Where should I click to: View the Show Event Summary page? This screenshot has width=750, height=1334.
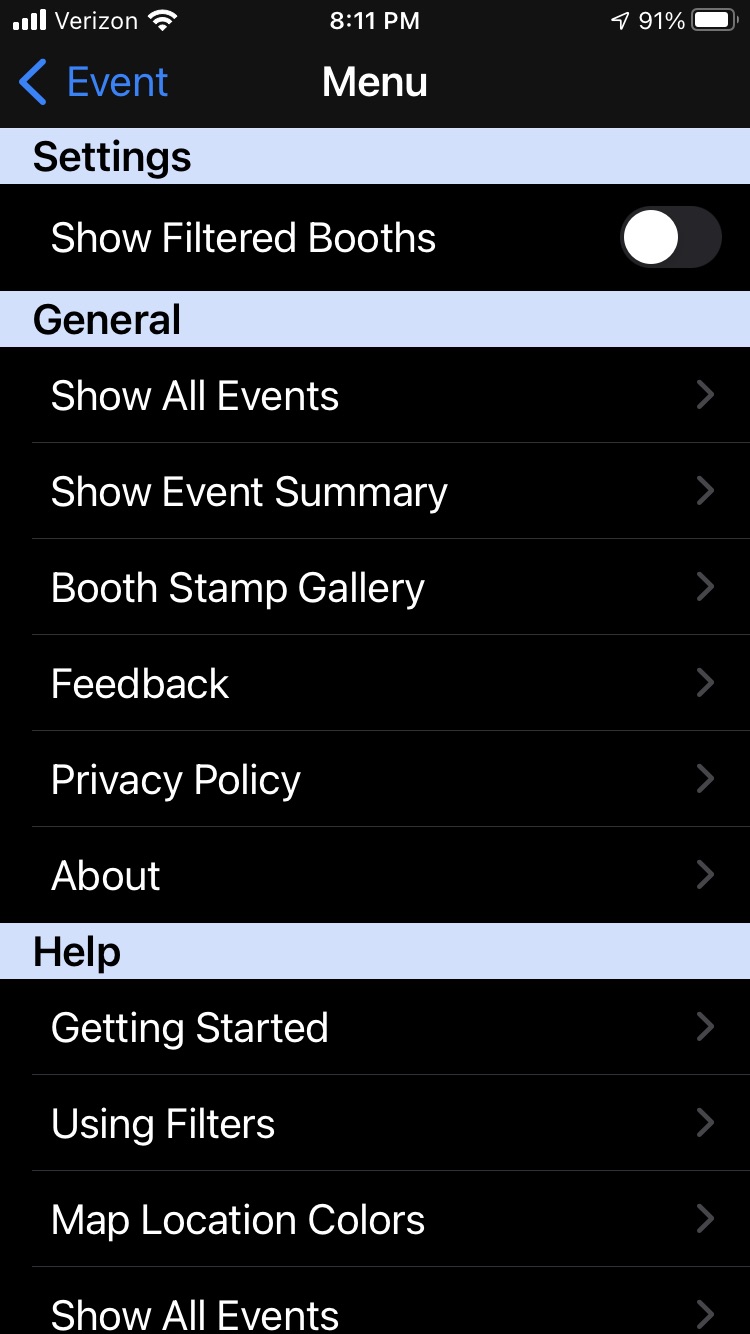click(x=375, y=492)
